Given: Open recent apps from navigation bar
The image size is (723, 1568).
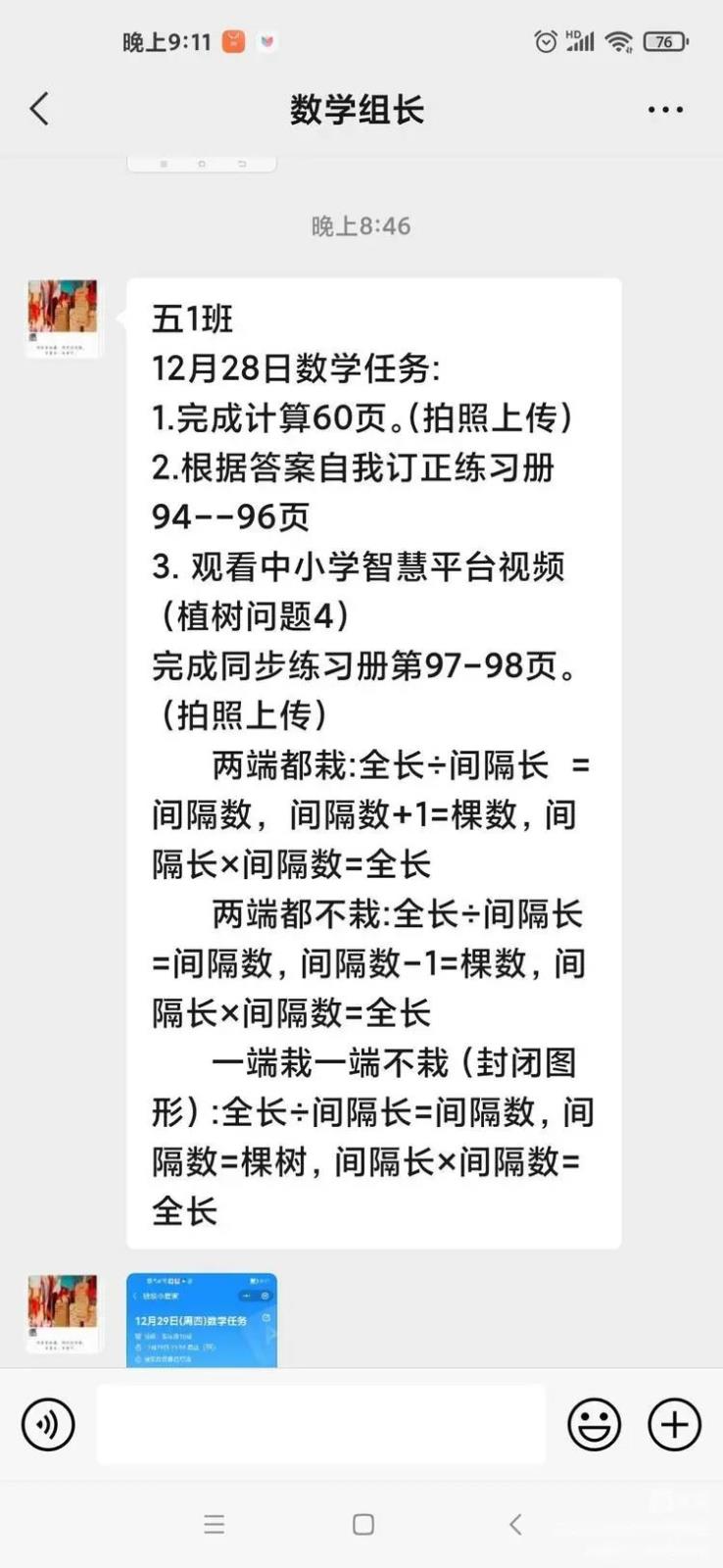Looking at the screenshot, I should 215,1524.
